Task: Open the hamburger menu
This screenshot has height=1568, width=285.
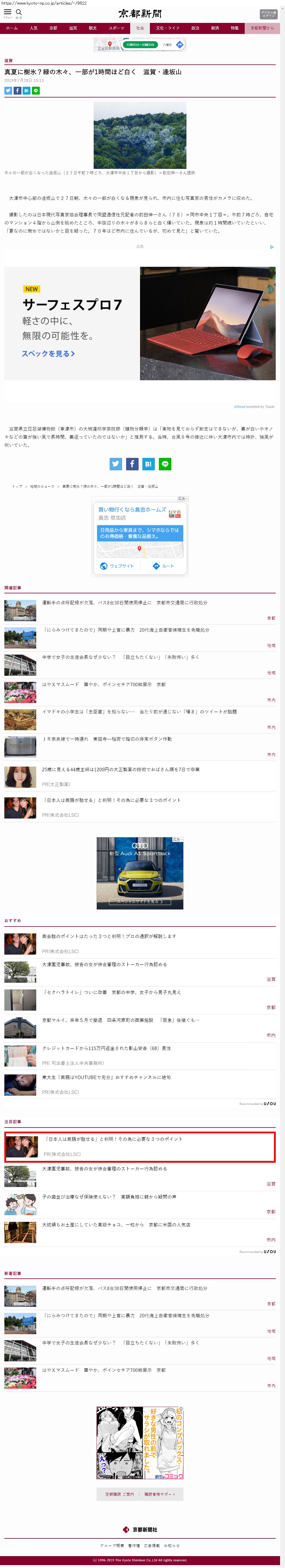Action: point(7,12)
